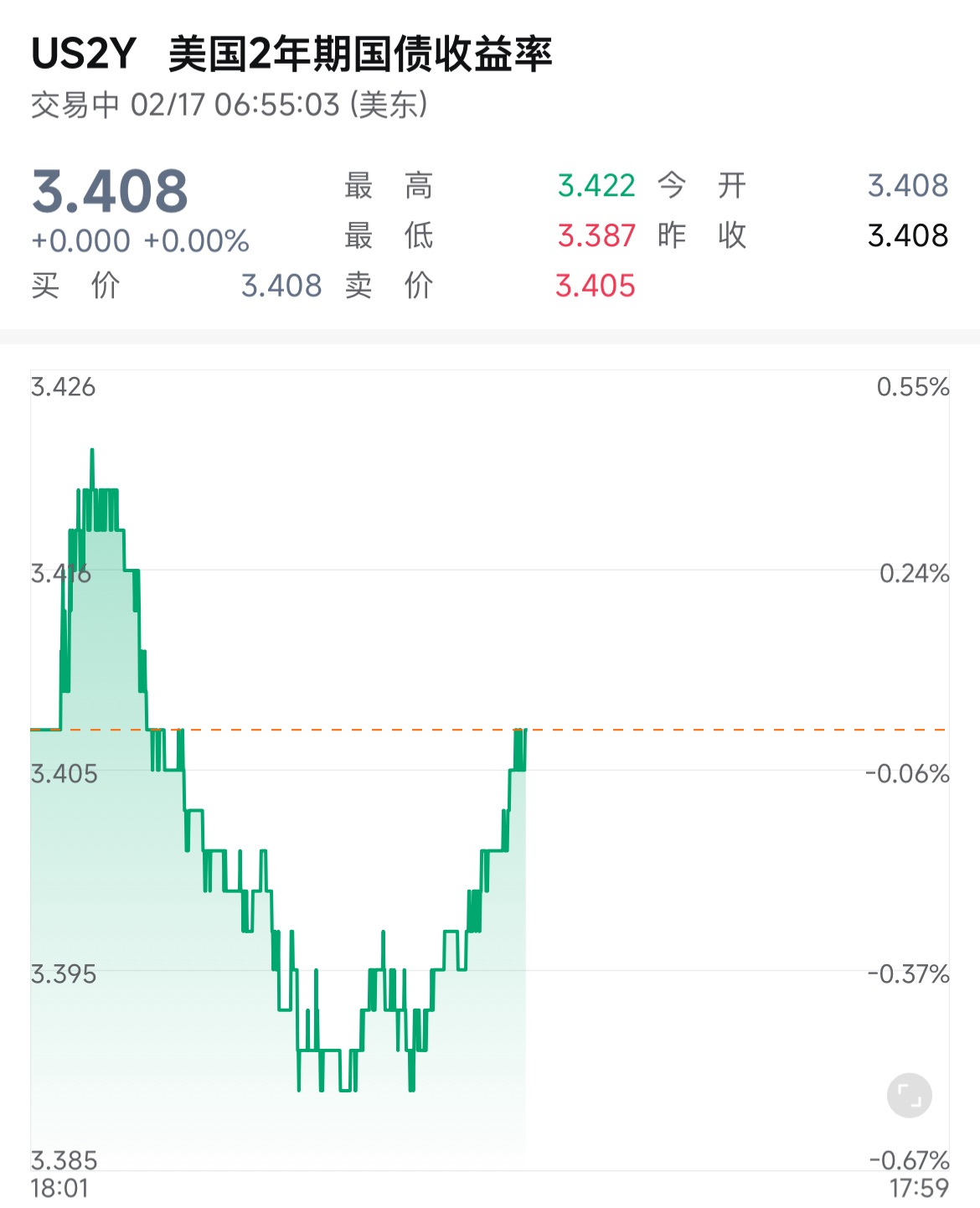Expand the yield chart to fullscreen
The width and height of the screenshot is (980, 1208).
(x=909, y=1095)
